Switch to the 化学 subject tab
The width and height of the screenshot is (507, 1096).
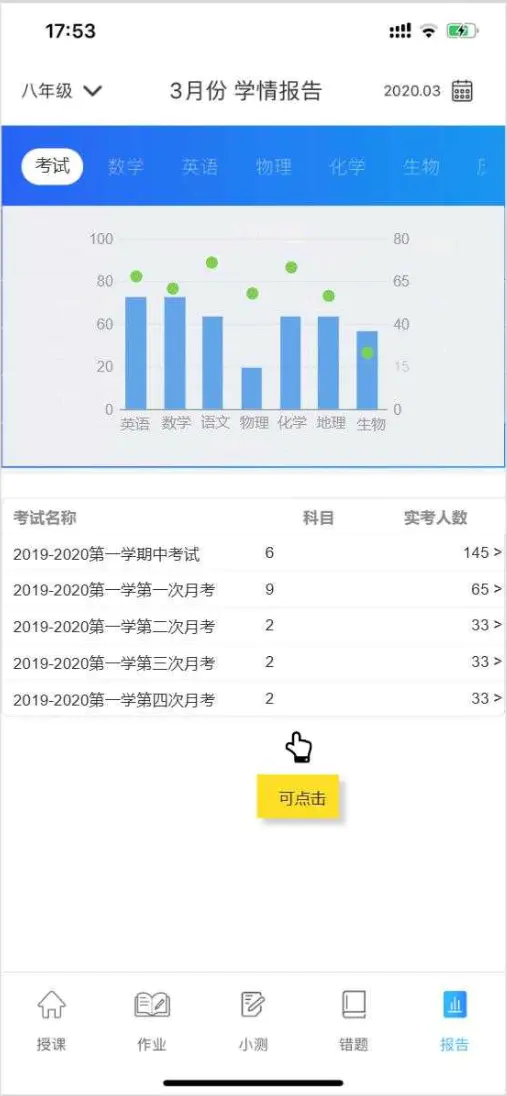click(x=348, y=166)
